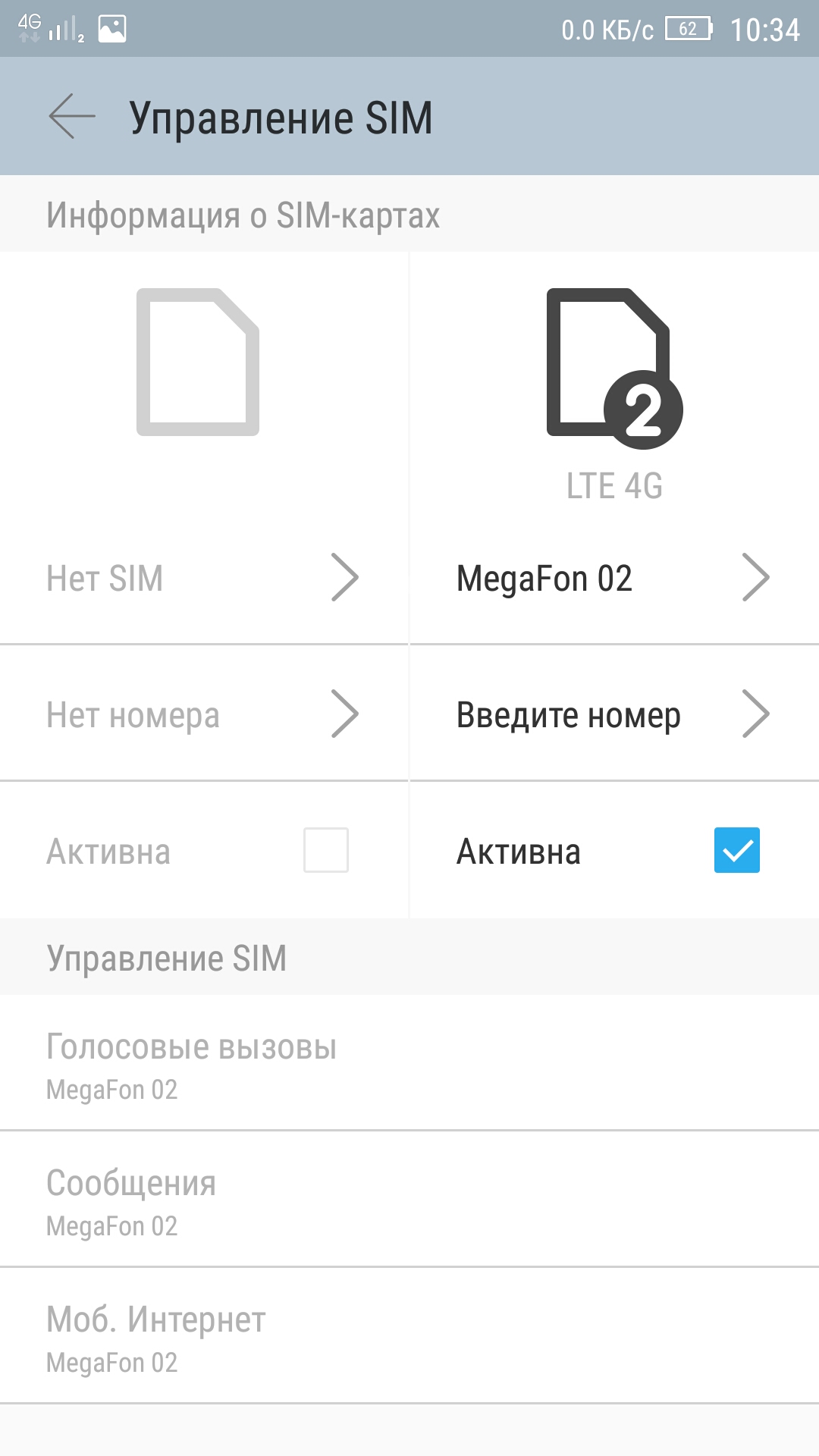Uncheck Активна for MegaFon 02 SIM
Viewport: 819px width, 1456px height.
[736, 850]
